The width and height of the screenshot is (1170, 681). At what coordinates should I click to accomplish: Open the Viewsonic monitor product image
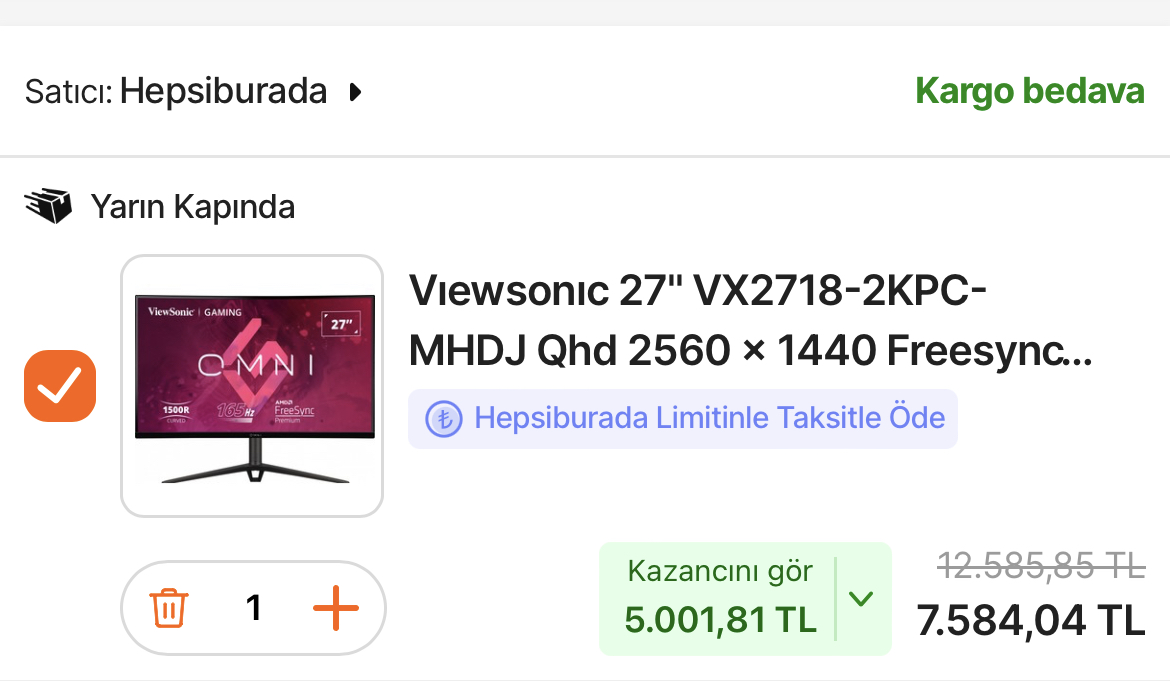tap(252, 386)
